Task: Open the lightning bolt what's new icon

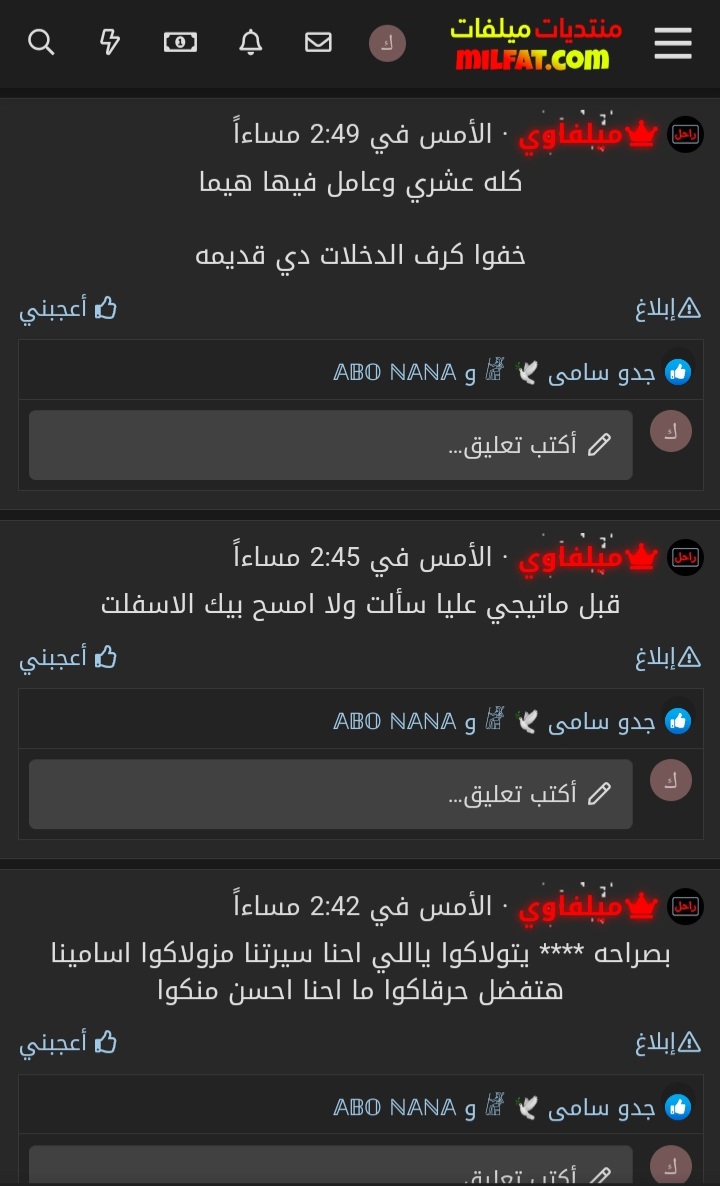Action: (110, 43)
